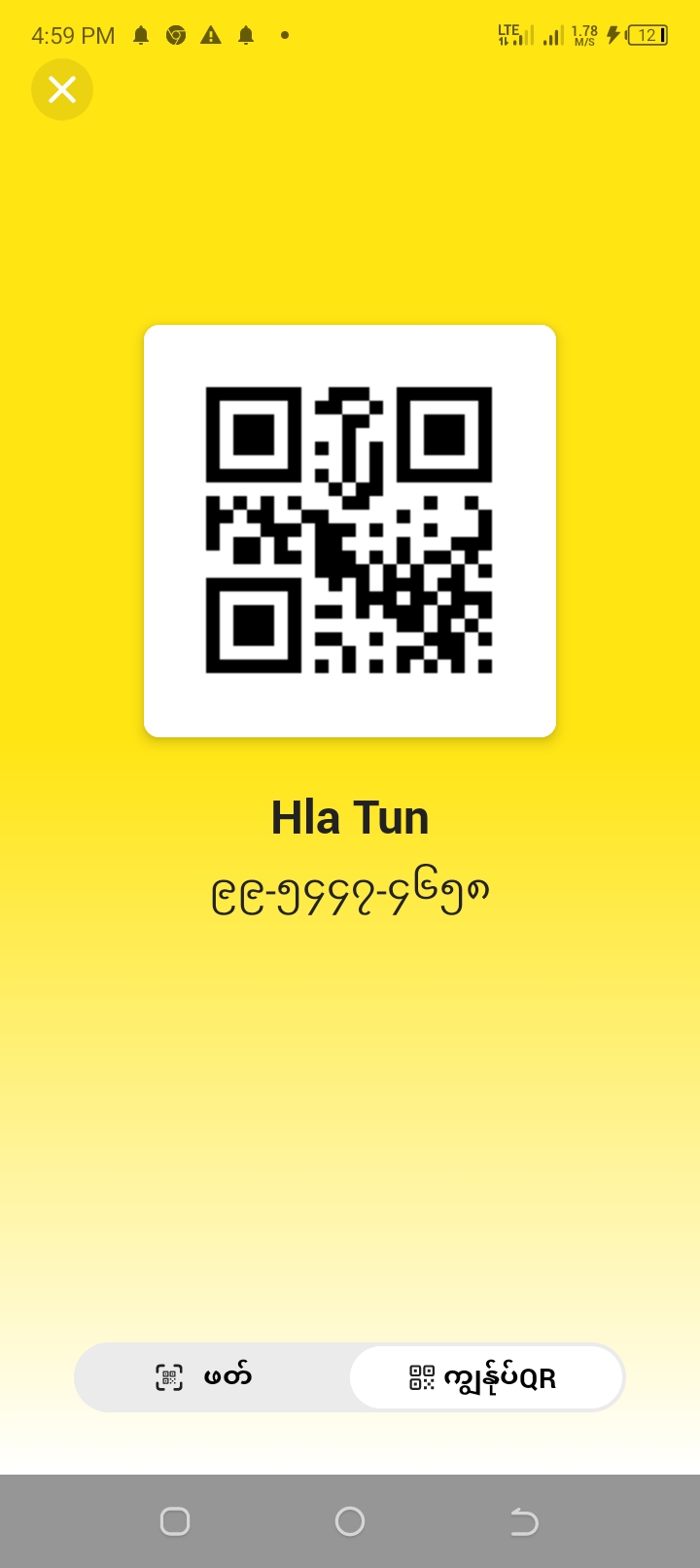Go to the home screen

tap(350, 1521)
